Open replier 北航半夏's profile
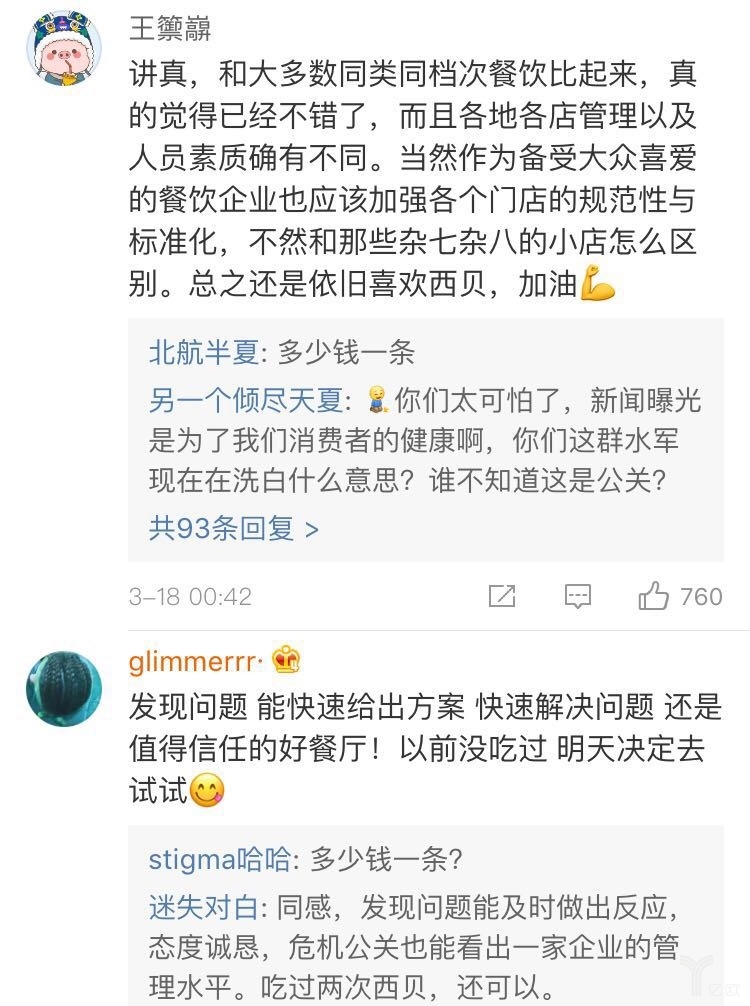The width and height of the screenshot is (750, 1006). pyautogui.click(x=204, y=352)
